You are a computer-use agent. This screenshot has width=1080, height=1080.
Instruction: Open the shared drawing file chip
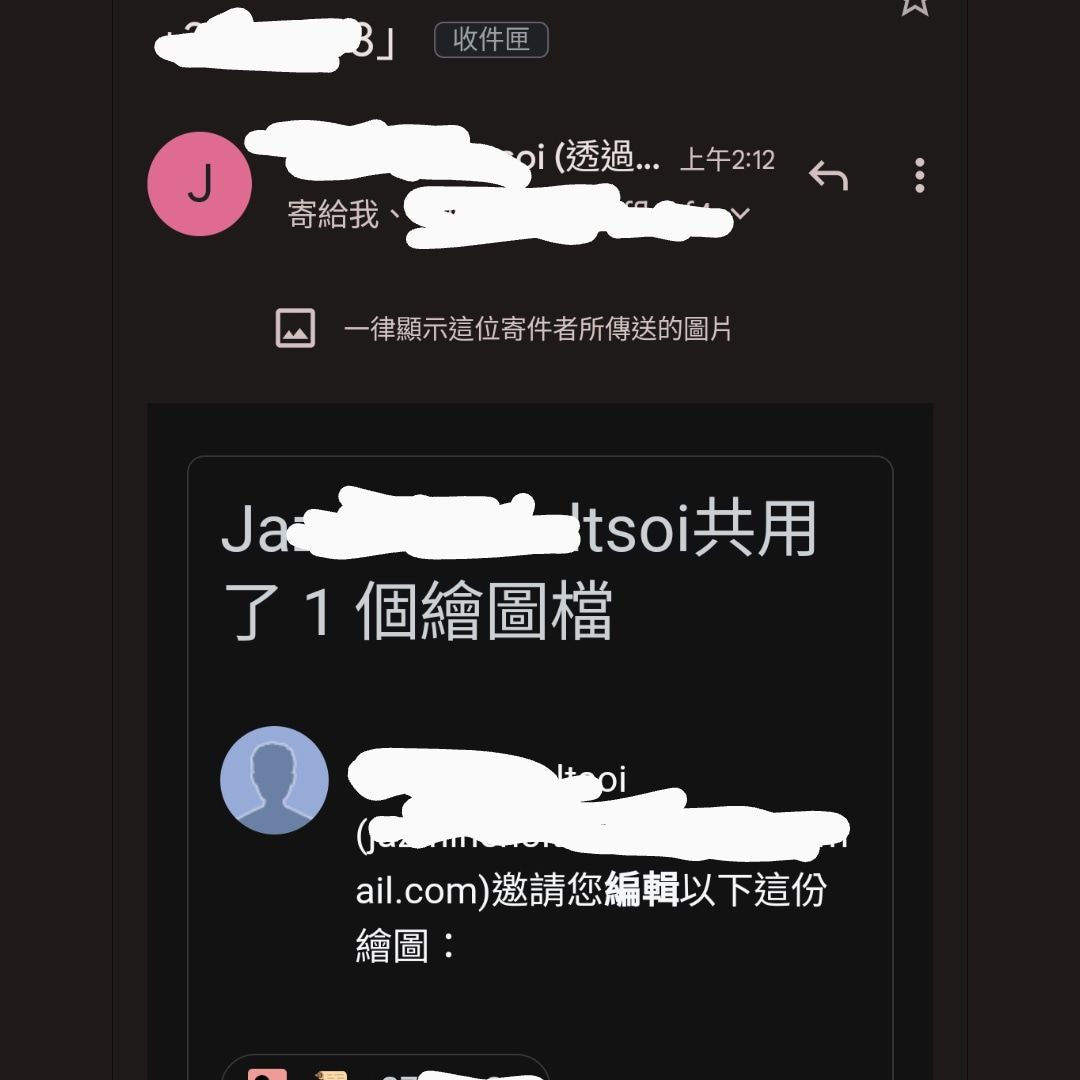386,1068
